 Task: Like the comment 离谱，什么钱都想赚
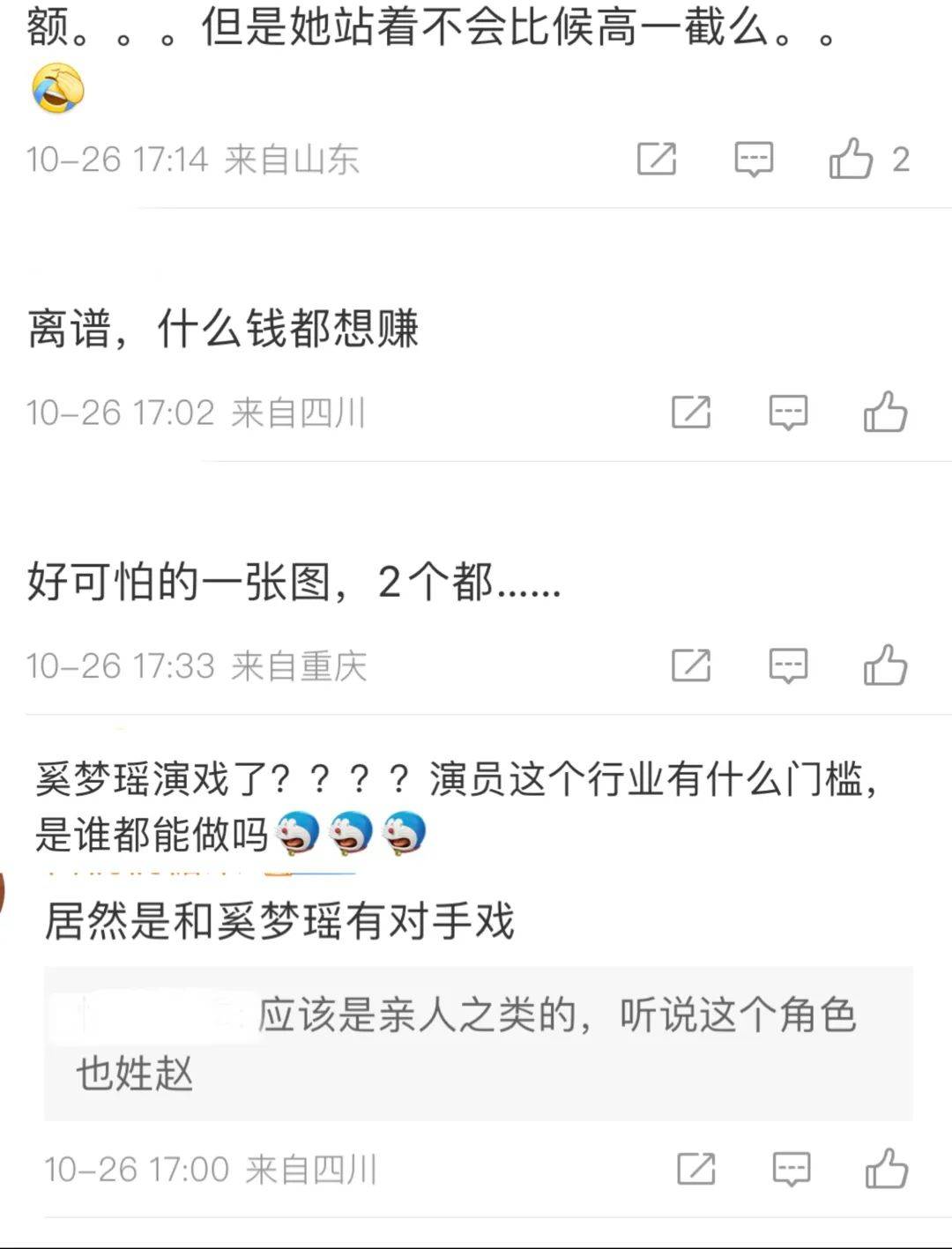[x=885, y=413]
